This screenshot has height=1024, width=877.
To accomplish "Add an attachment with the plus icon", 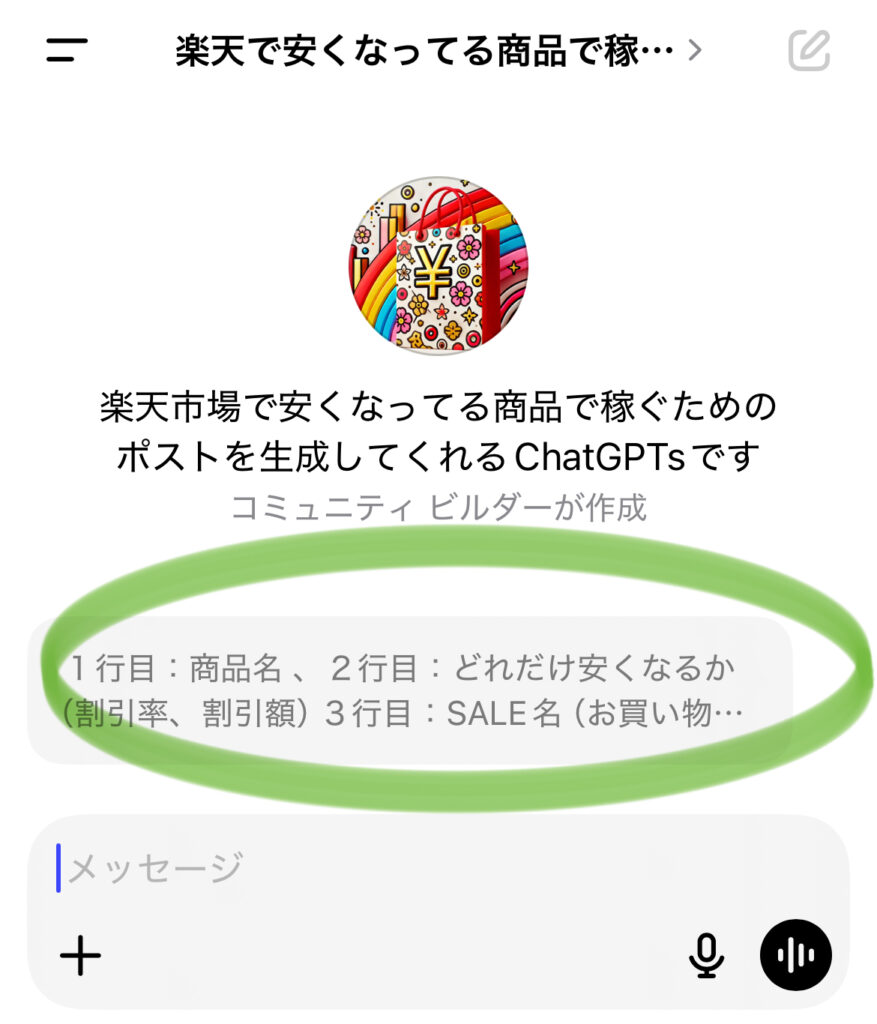I will pyautogui.click(x=81, y=956).
